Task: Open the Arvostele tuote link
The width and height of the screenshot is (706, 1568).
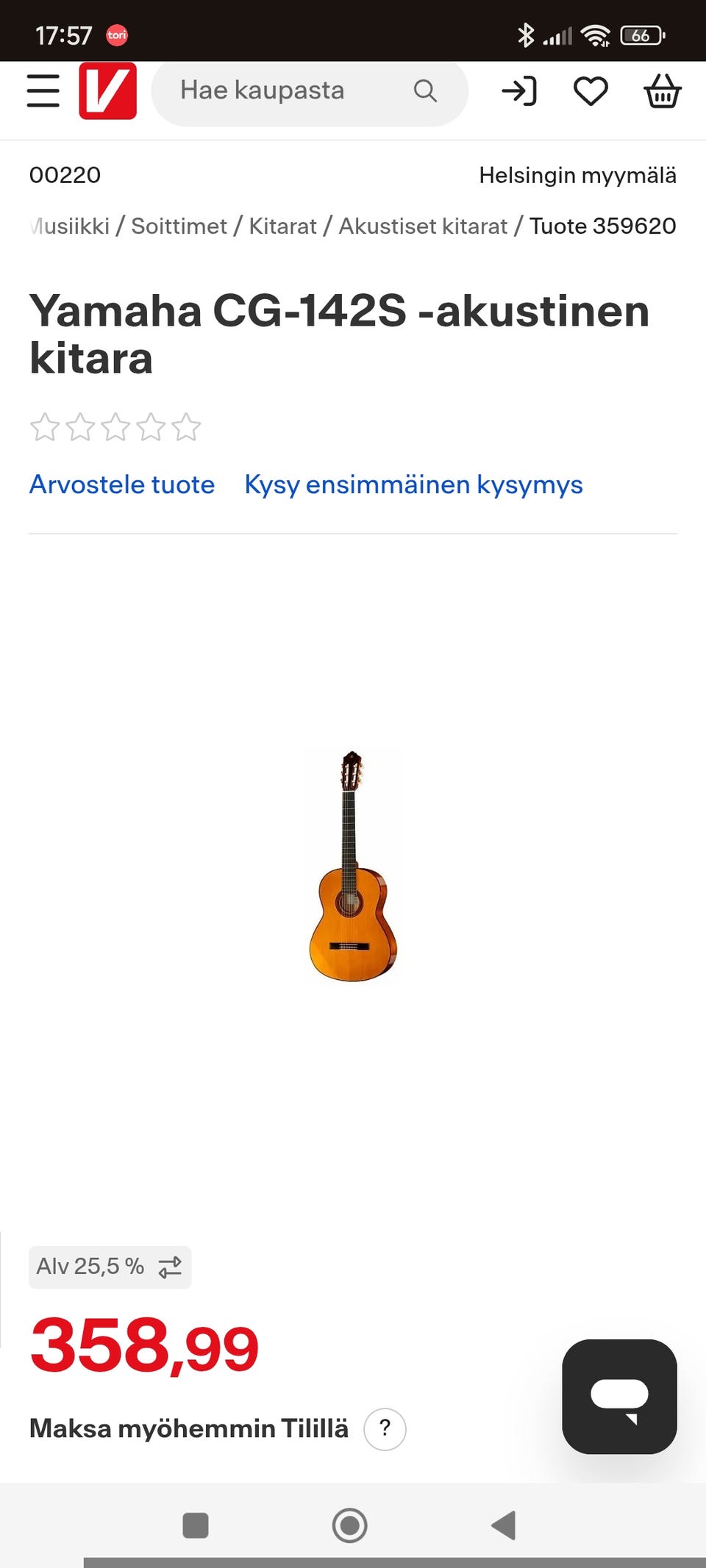Action: pyautogui.click(x=121, y=484)
